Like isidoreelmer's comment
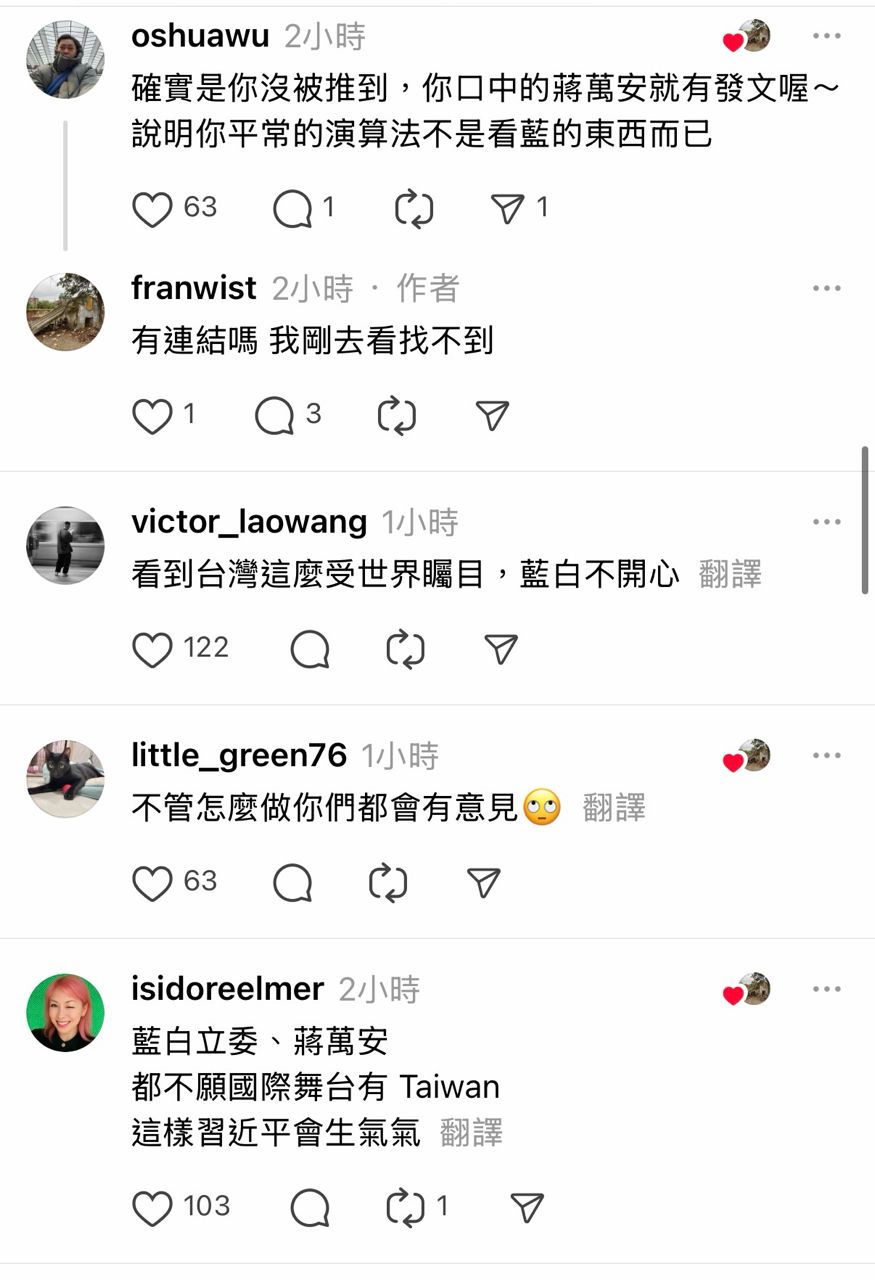 [153, 1208]
